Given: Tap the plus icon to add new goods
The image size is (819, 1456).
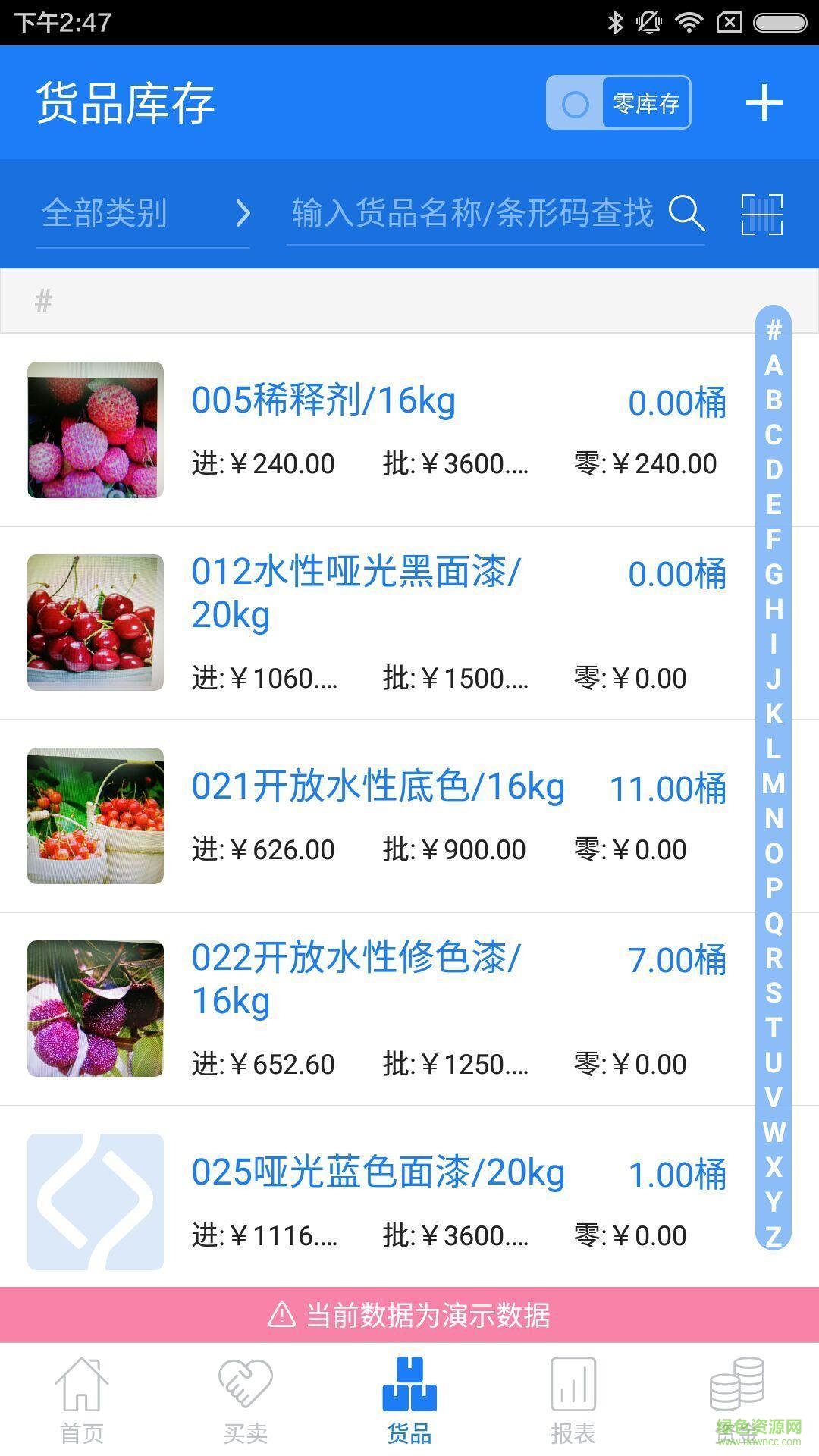Looking at the screenshot, I should 764,102.
